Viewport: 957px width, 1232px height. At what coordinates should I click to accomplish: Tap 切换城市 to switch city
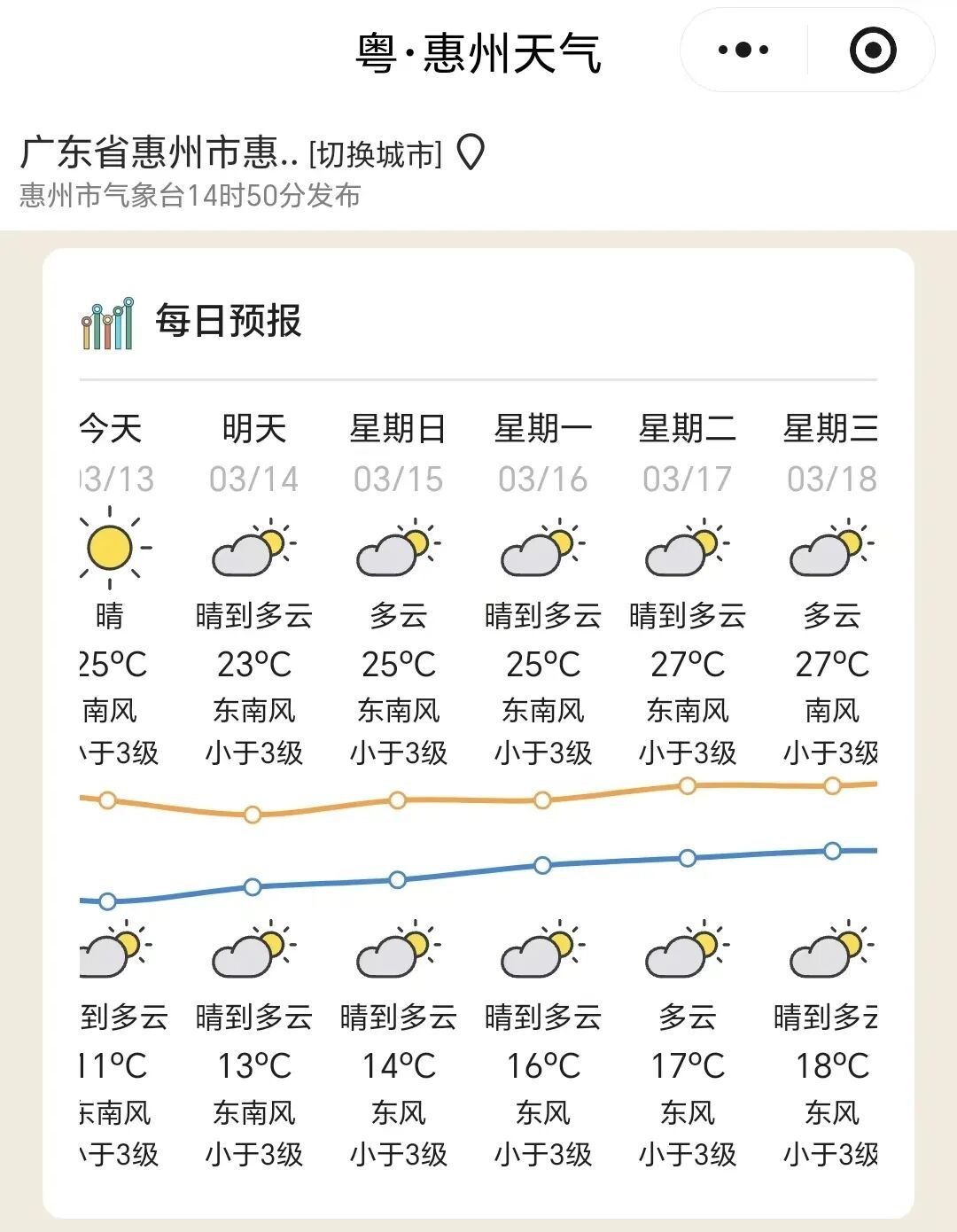click(375, 154)
